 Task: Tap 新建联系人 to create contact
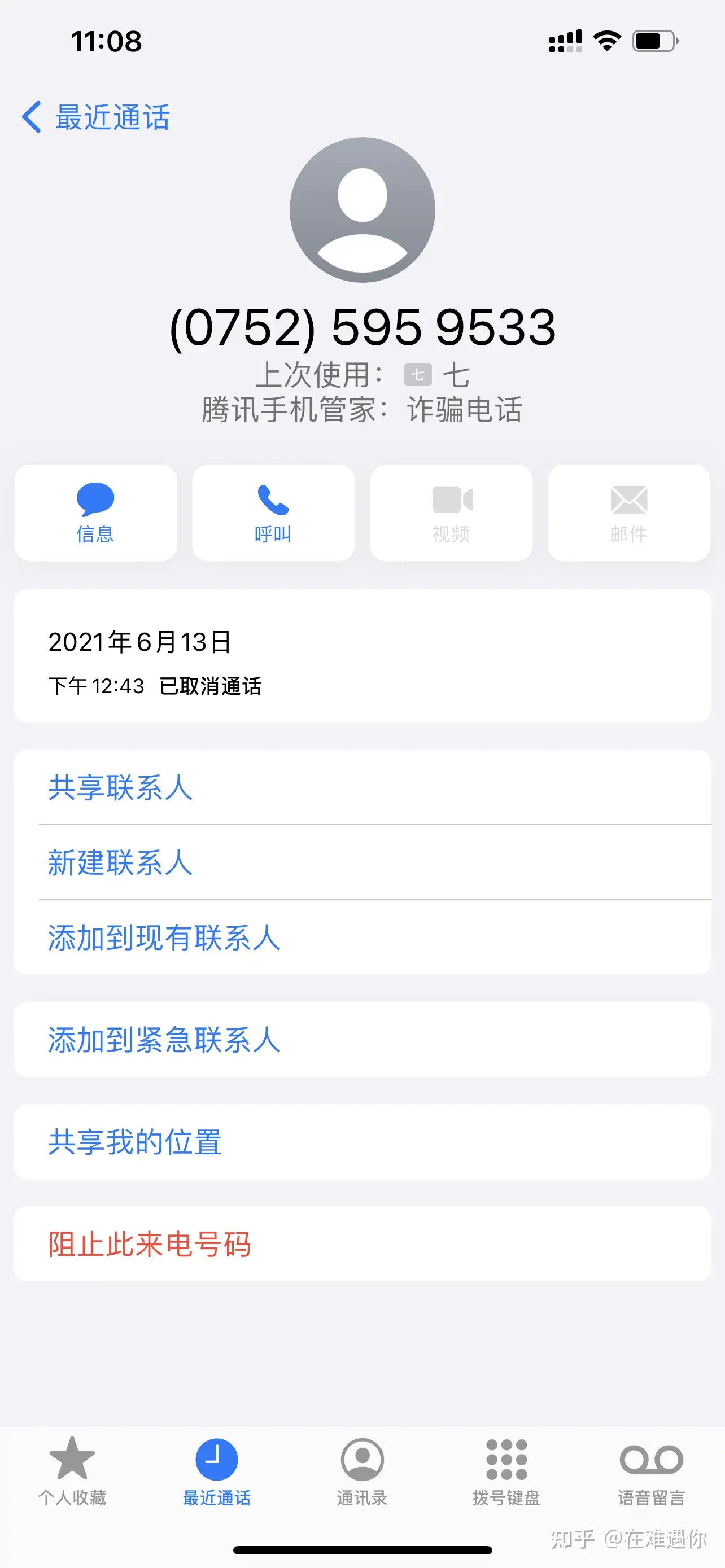pos(120,862)
